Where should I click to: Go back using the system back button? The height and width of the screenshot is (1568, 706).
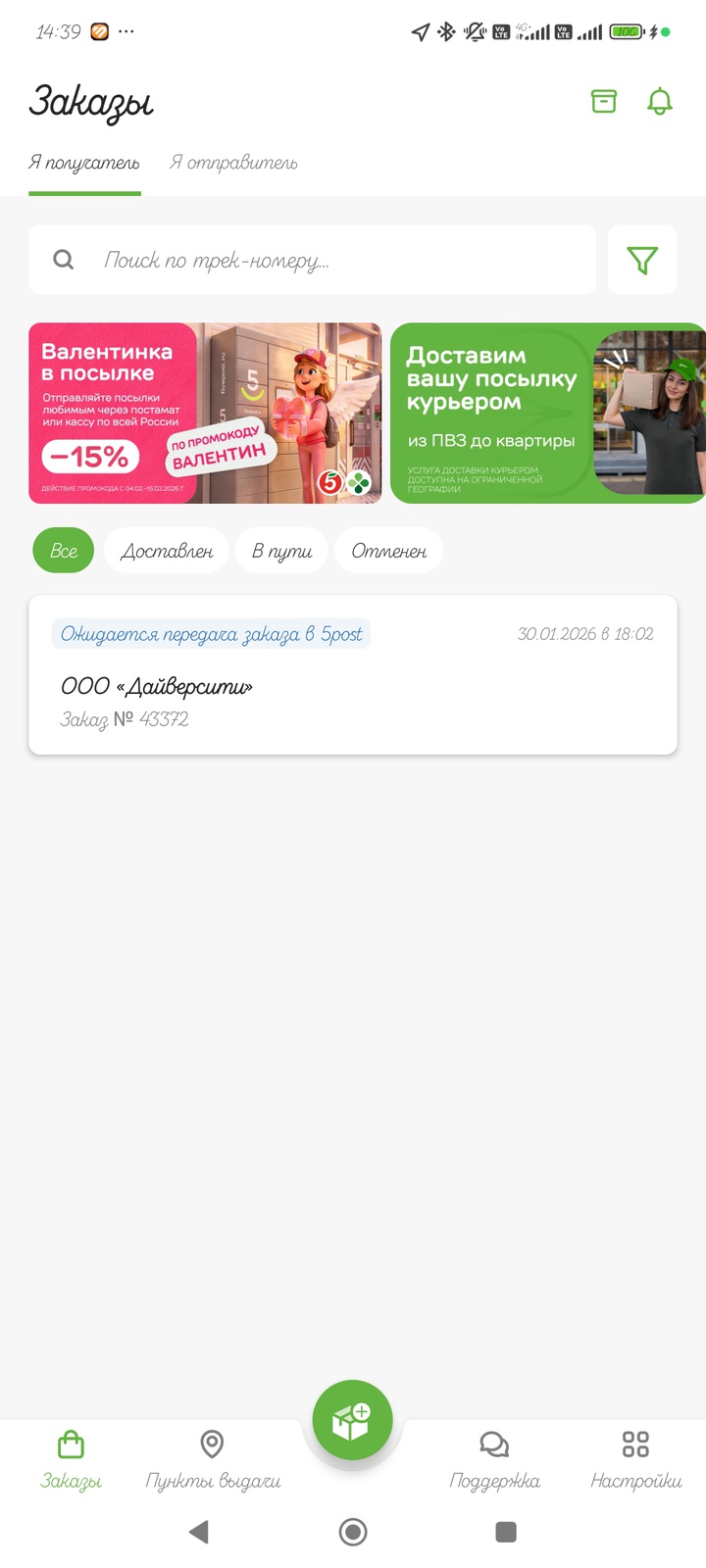[199, 1532]
